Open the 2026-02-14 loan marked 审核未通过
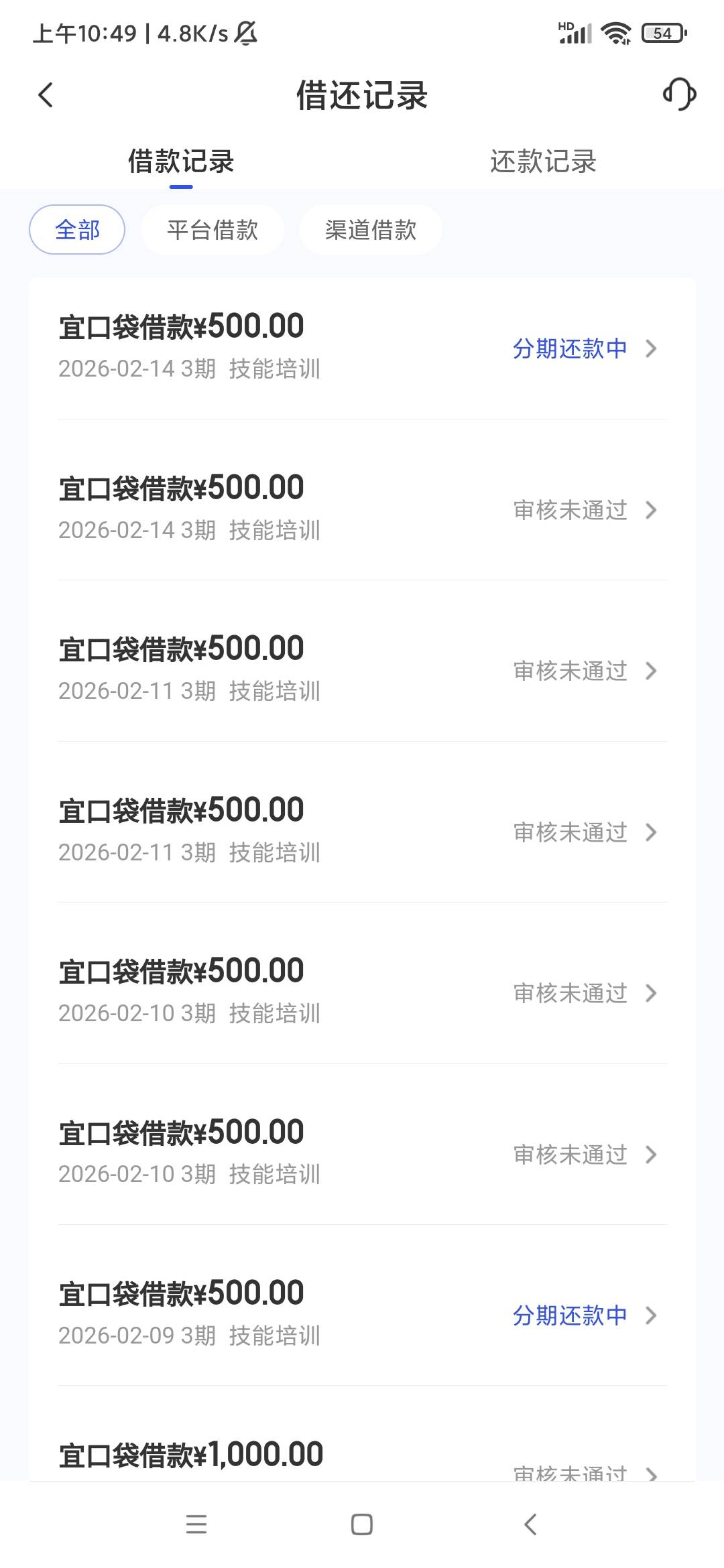 (362, 508)
